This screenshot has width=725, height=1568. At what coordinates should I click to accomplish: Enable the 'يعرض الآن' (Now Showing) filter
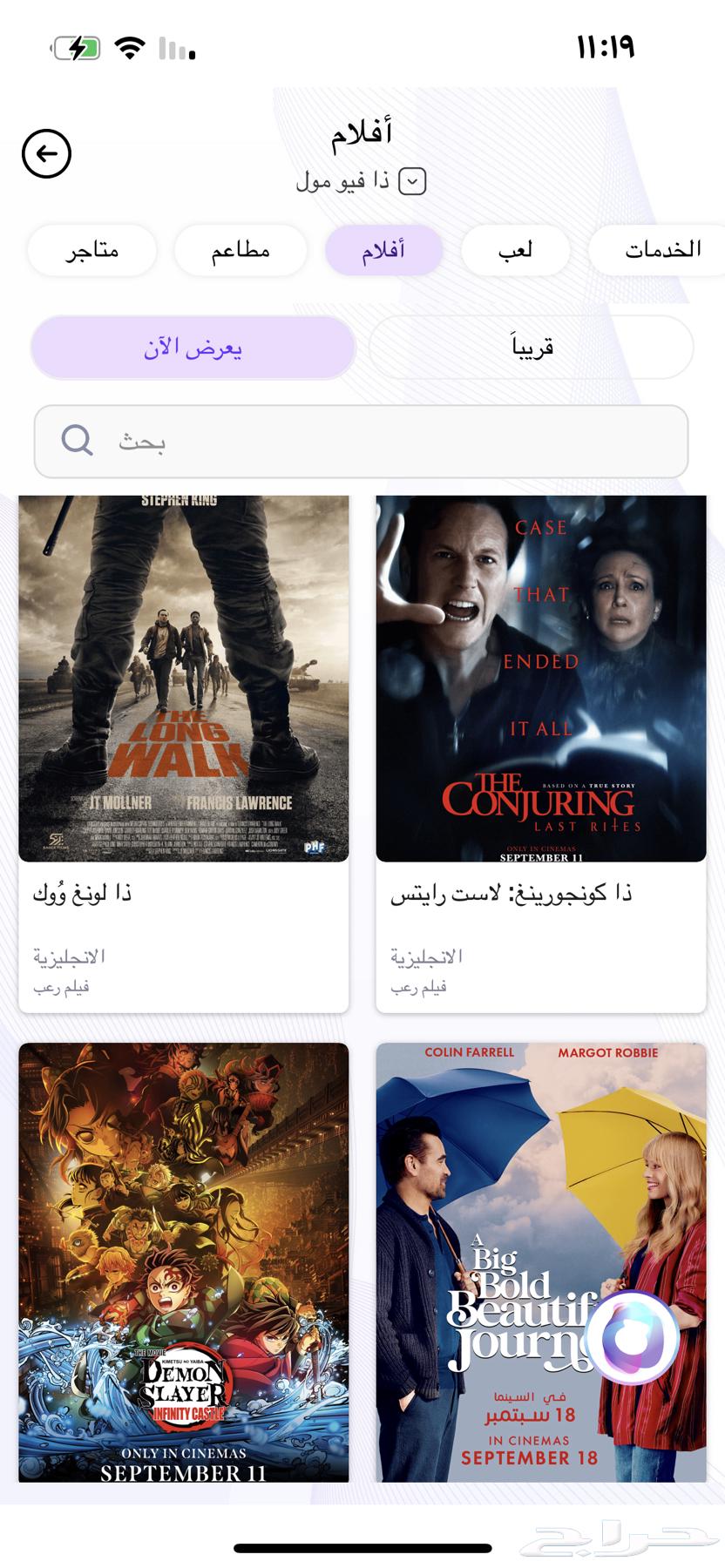pyautogui.click(x=193, y=347)
